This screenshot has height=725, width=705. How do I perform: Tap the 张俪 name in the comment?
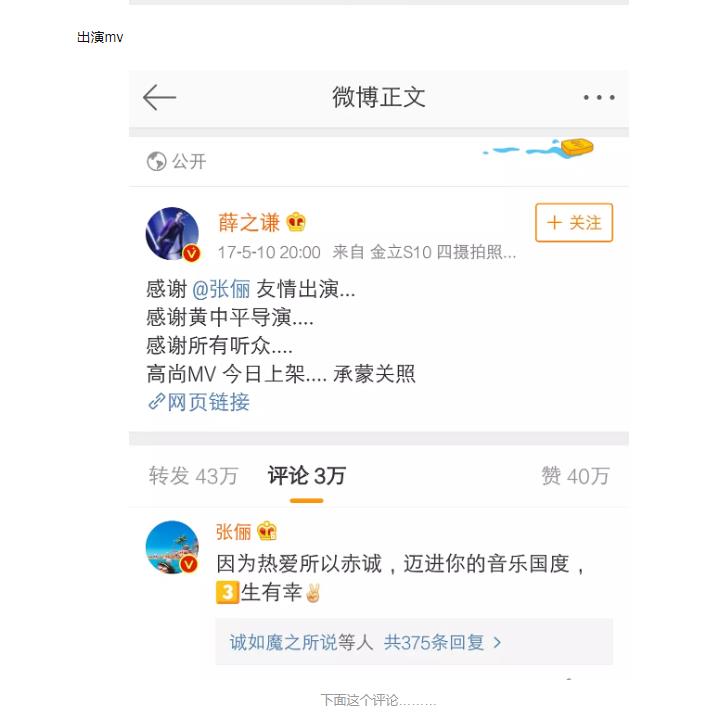coord(233,531)
